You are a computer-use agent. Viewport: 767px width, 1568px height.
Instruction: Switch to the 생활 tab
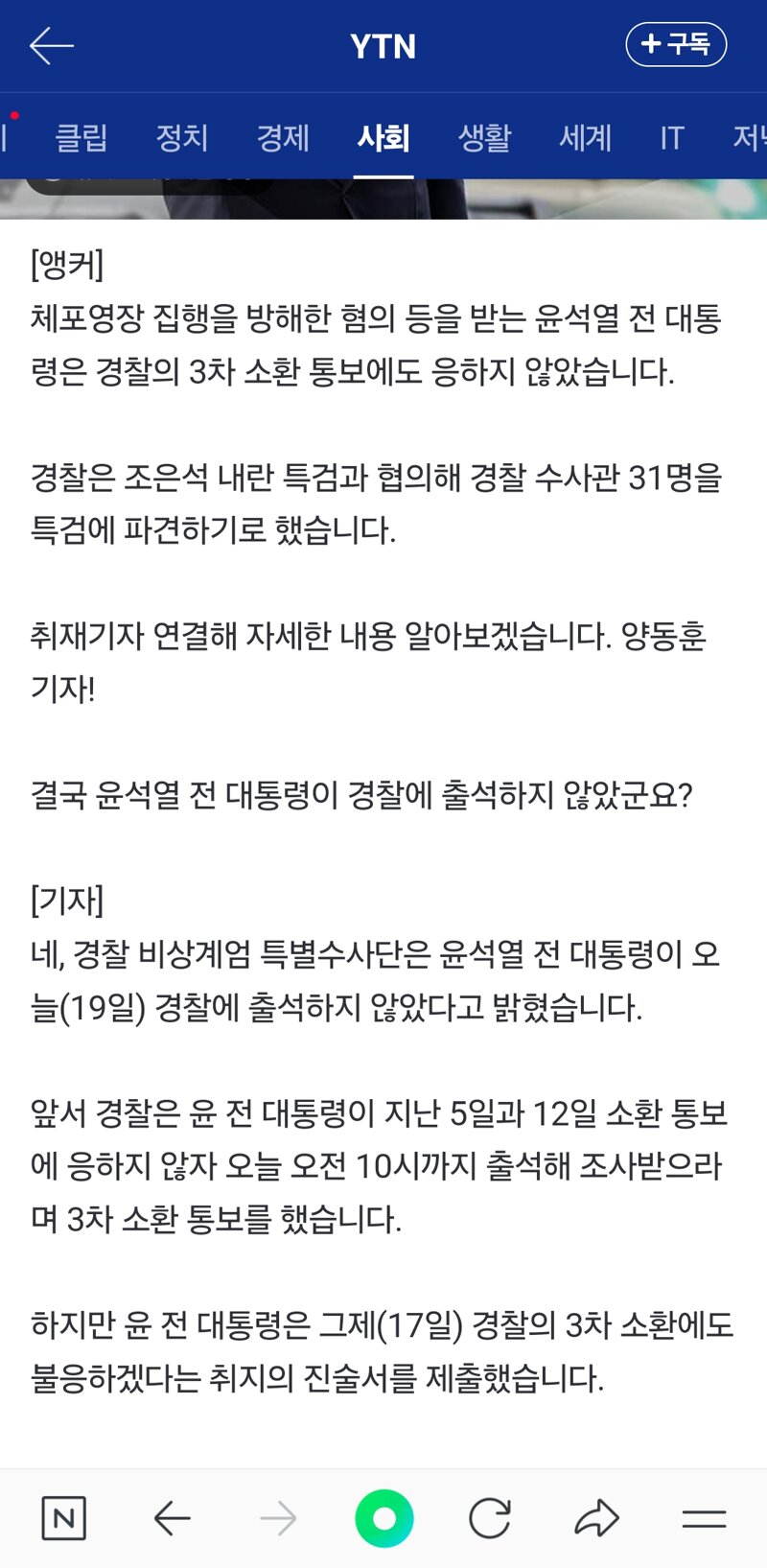484,137
